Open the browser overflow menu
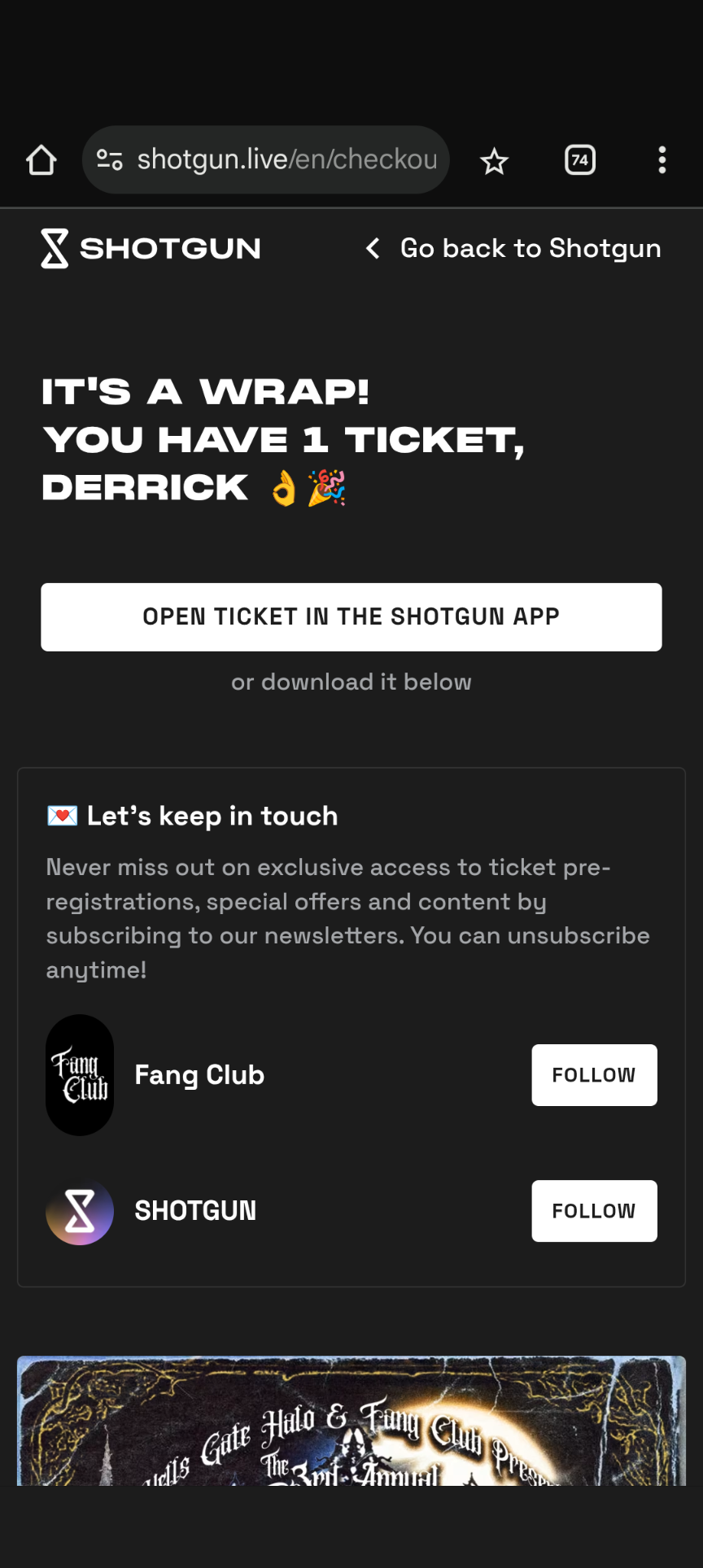The width and height of the screenshot is (703, 1568). click(662, 160)
